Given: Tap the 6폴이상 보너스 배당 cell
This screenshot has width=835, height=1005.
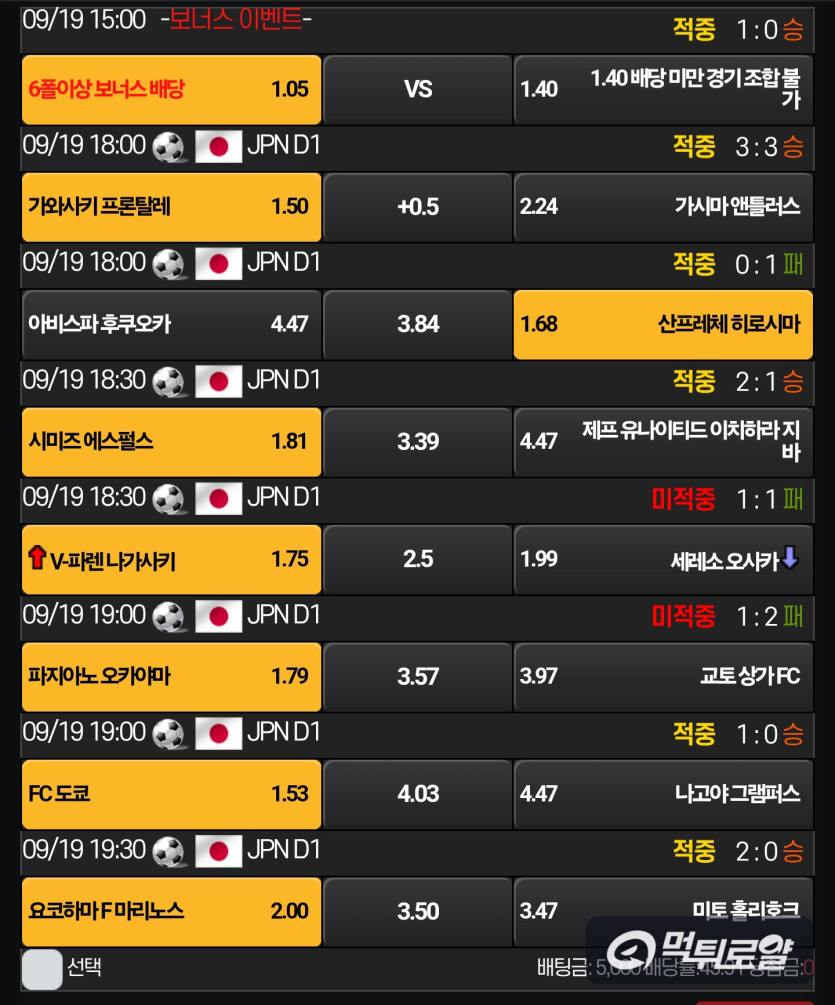Looking at the screenshot, I should pos(171,90).
